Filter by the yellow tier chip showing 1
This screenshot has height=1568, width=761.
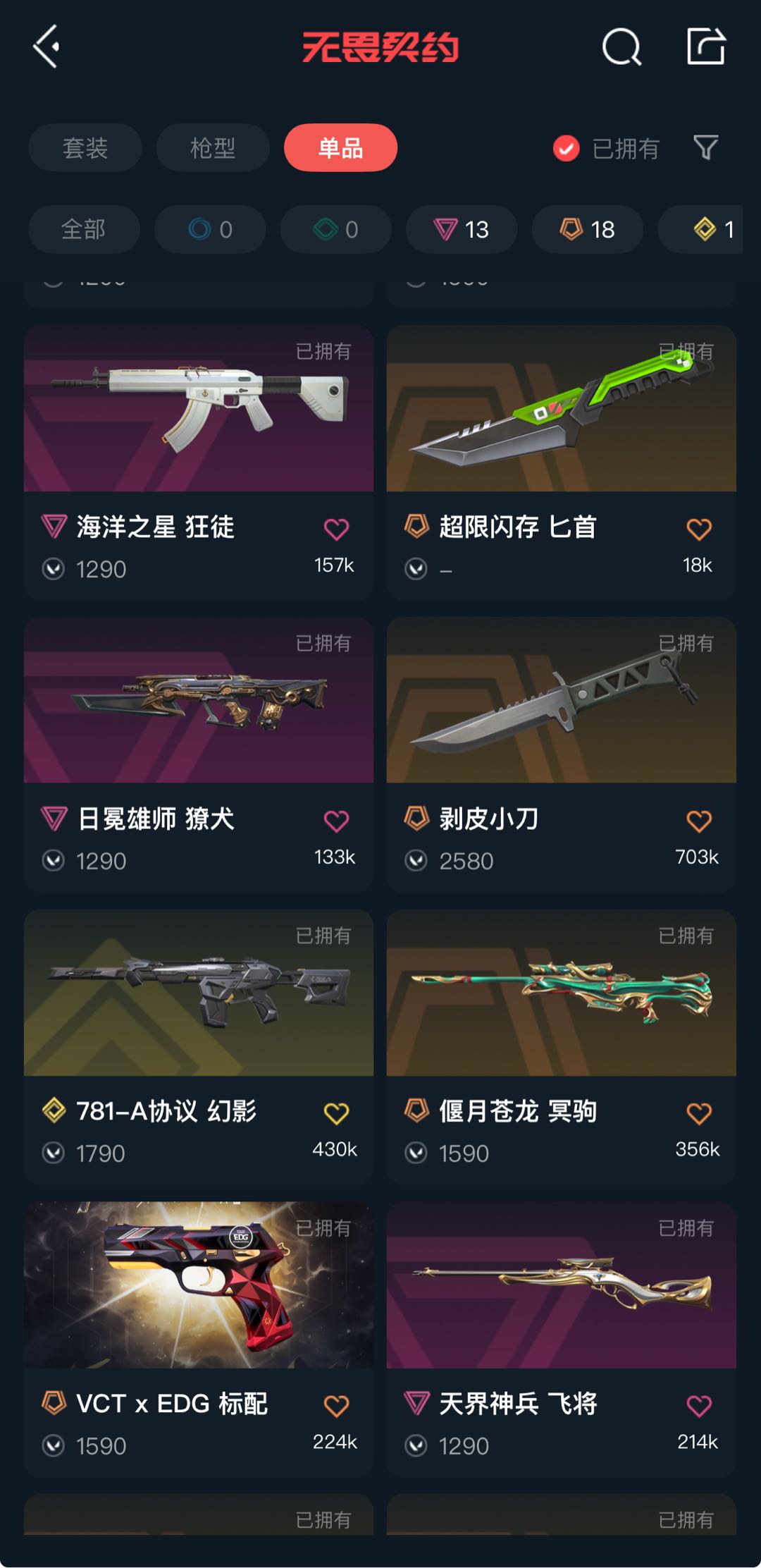pos(712,229)
